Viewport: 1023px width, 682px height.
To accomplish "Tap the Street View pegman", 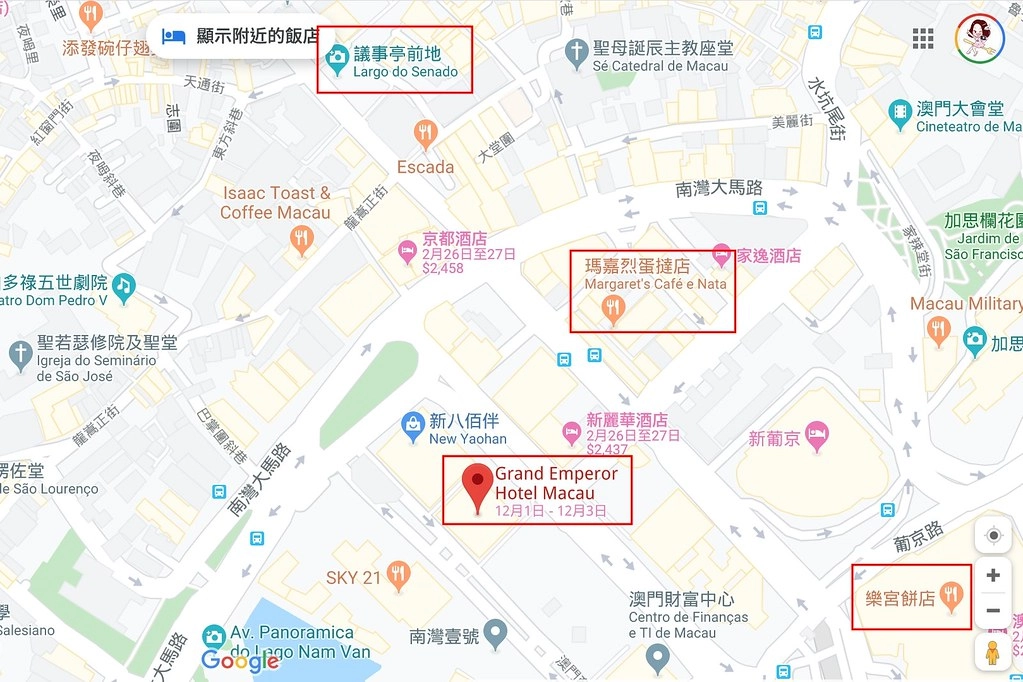I will [x=992, y=652].
